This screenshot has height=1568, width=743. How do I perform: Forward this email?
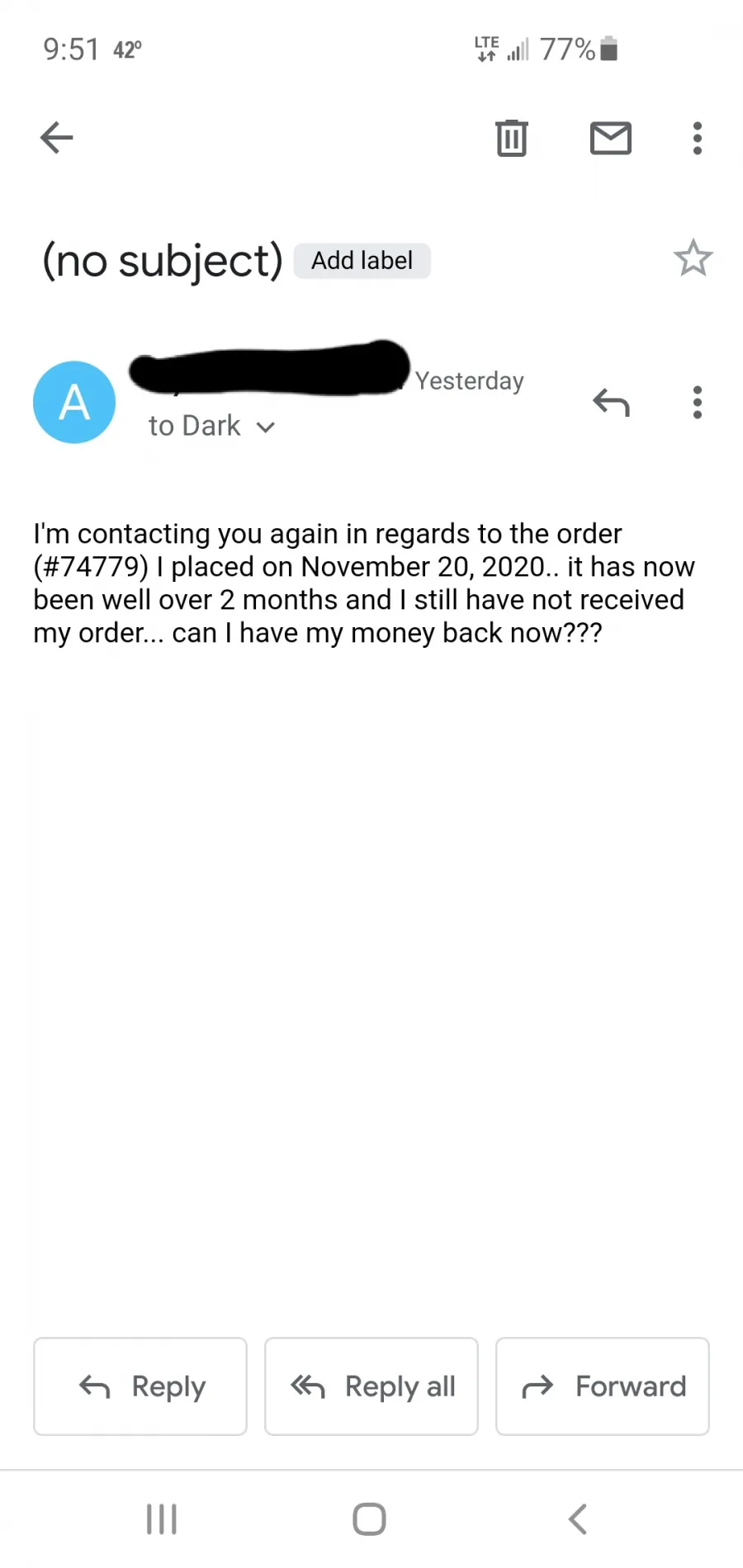coord(603,1386)
